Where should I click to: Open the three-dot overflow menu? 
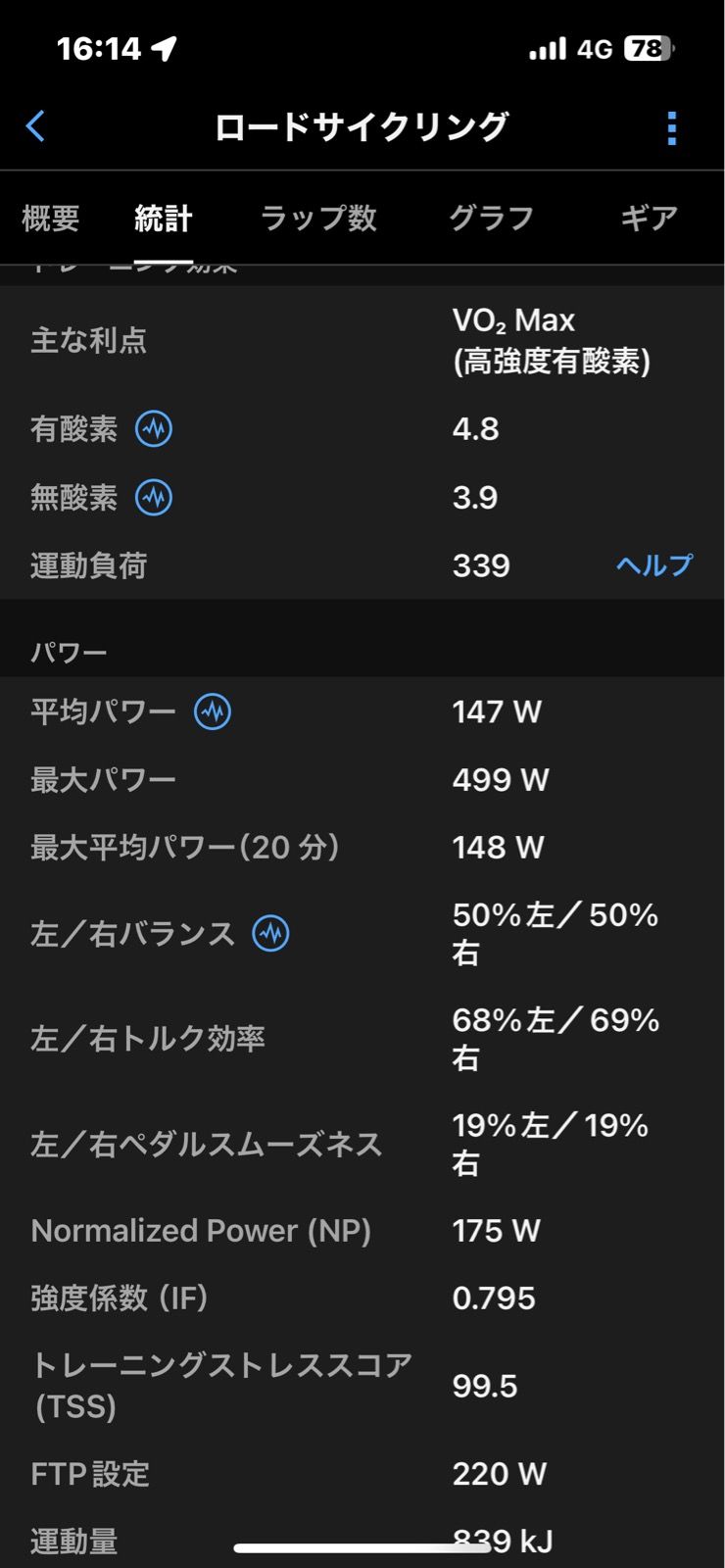671,127
